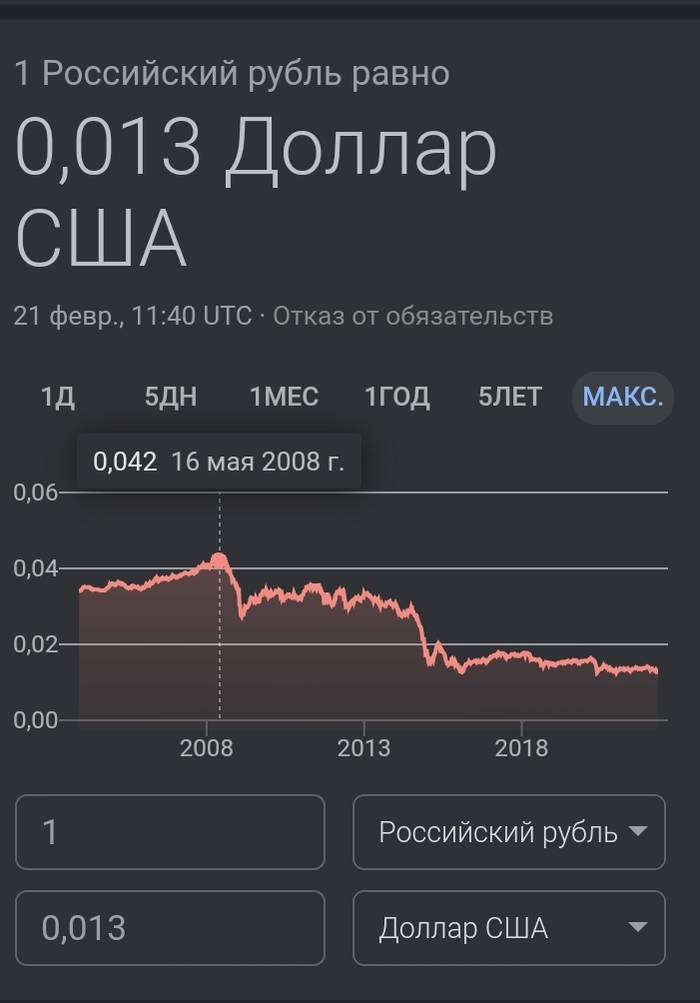Image resolution: width=700 pixels, height=1003 pixels.
Task: Edit the ruble amount field with 1
Action: (x=170, y=832)
